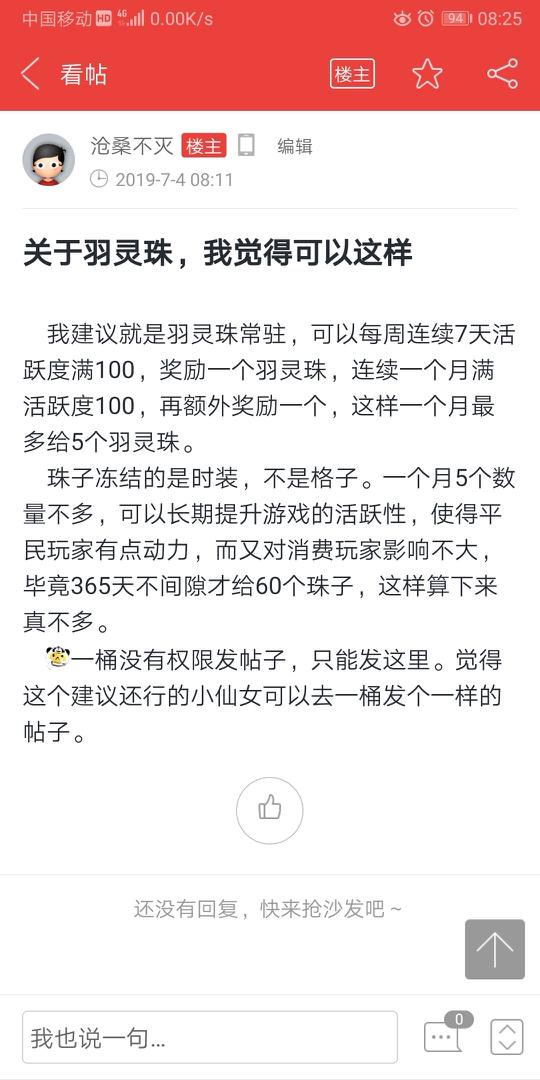
Task: Like the post with the thumbs-up button
Action: [x=269, y=810]
